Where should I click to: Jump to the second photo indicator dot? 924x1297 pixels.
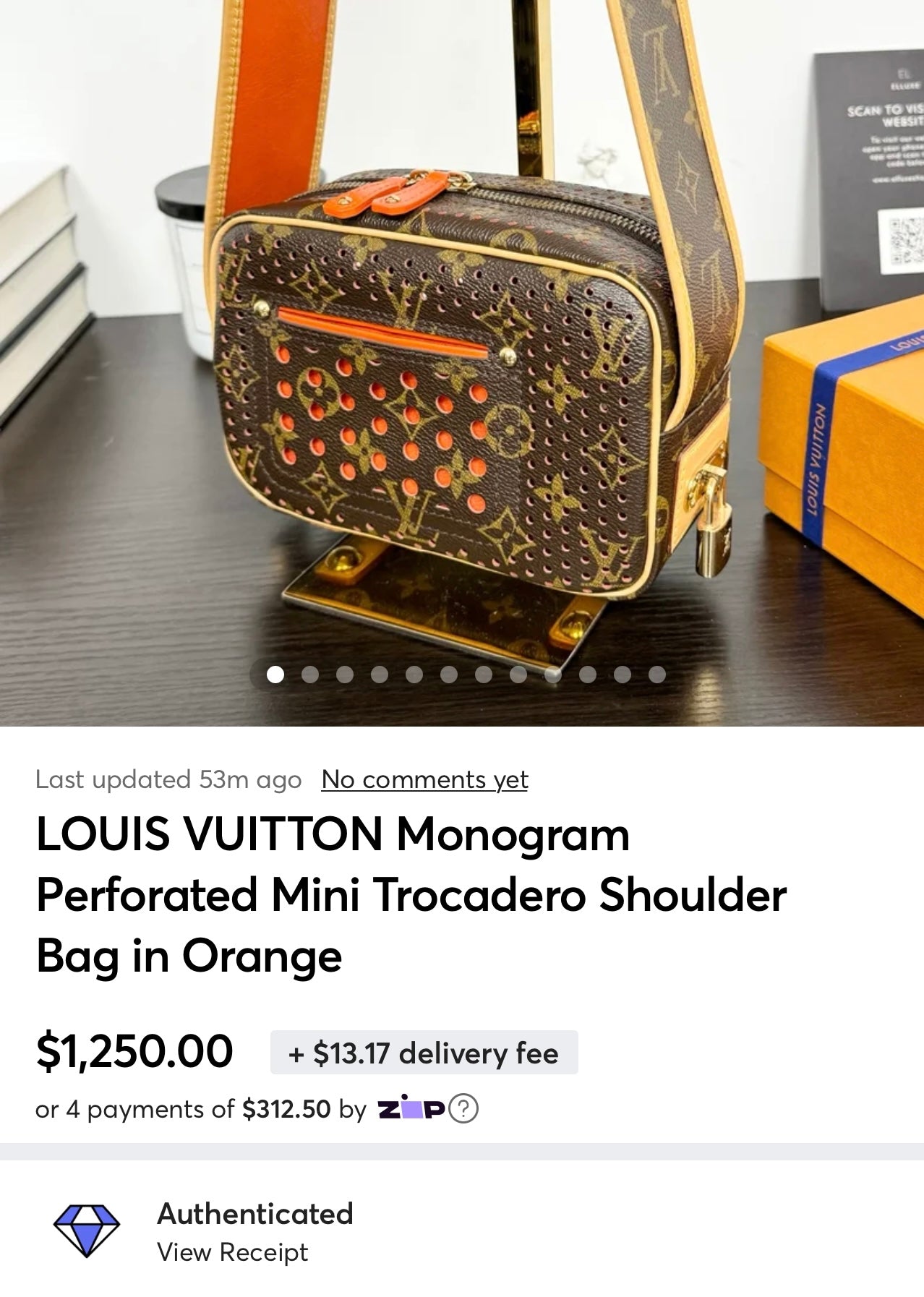pos(310,675)
